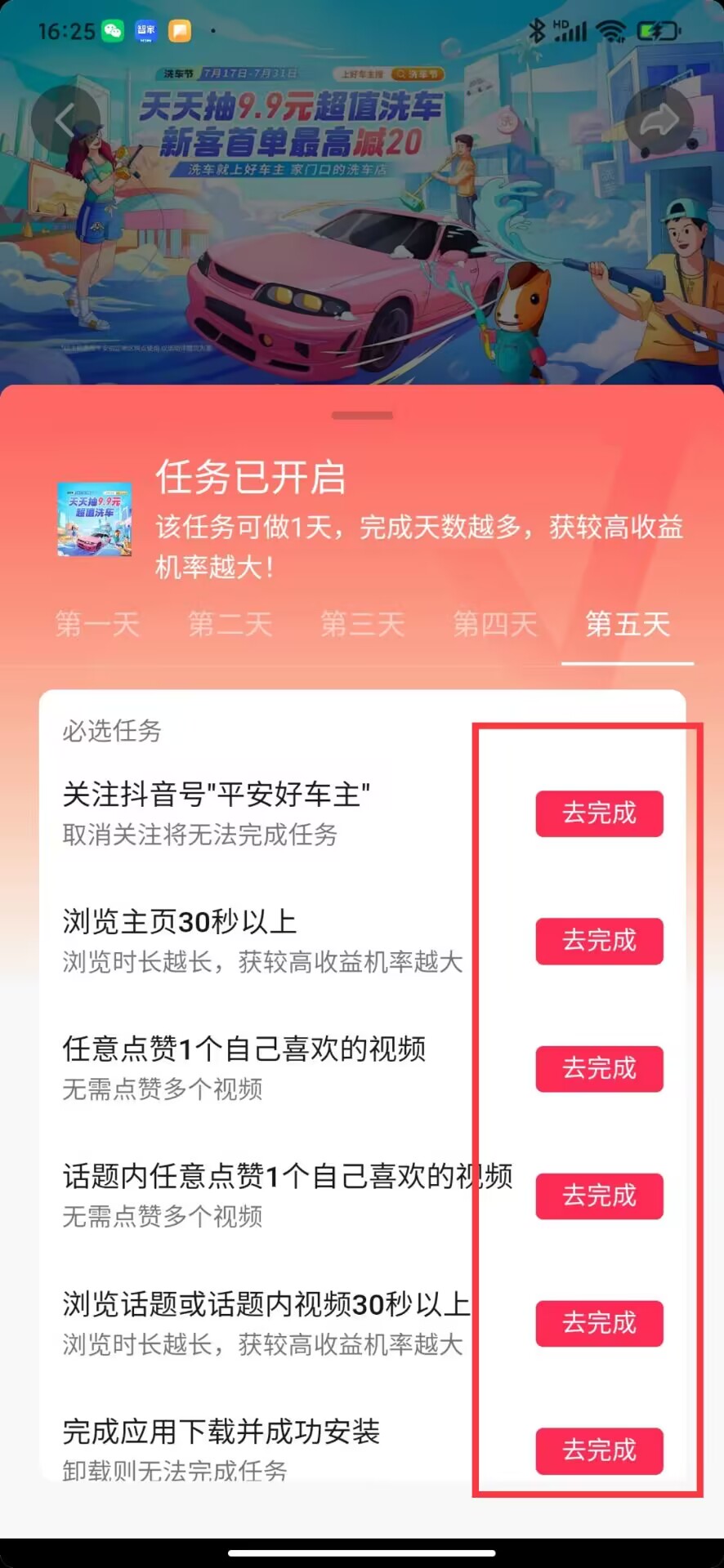
Task: Switch to the 第二天 tab
Action: 230,625
